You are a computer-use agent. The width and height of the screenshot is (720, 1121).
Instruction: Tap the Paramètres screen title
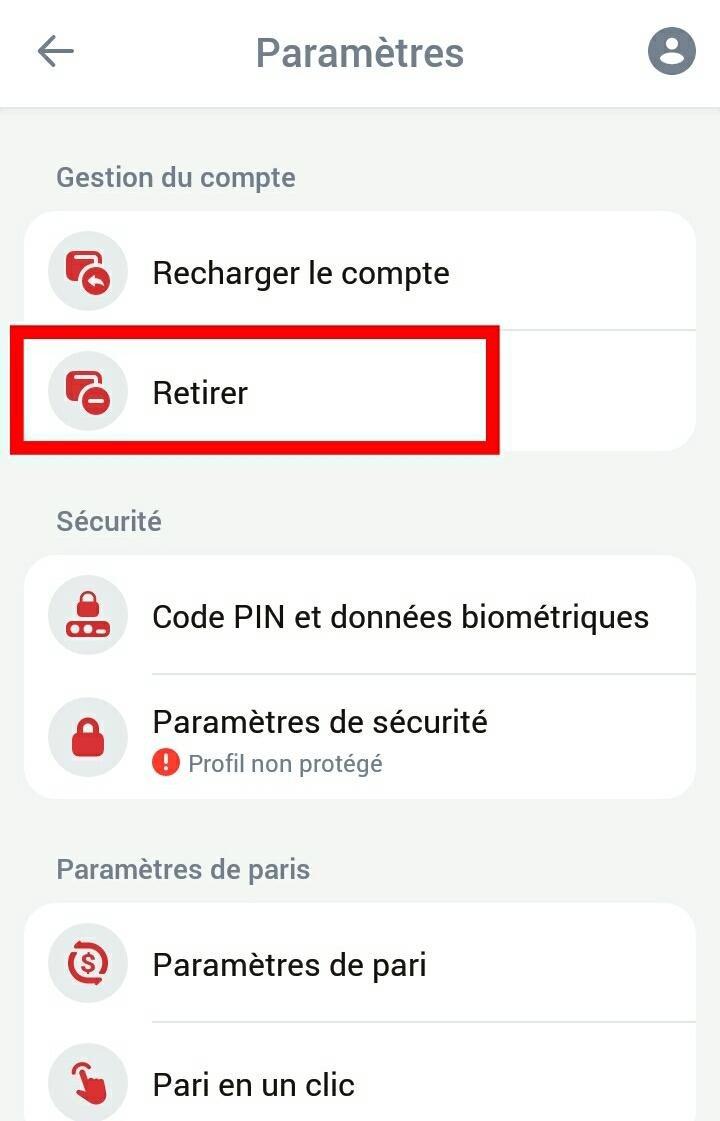(x=360, y=52)
